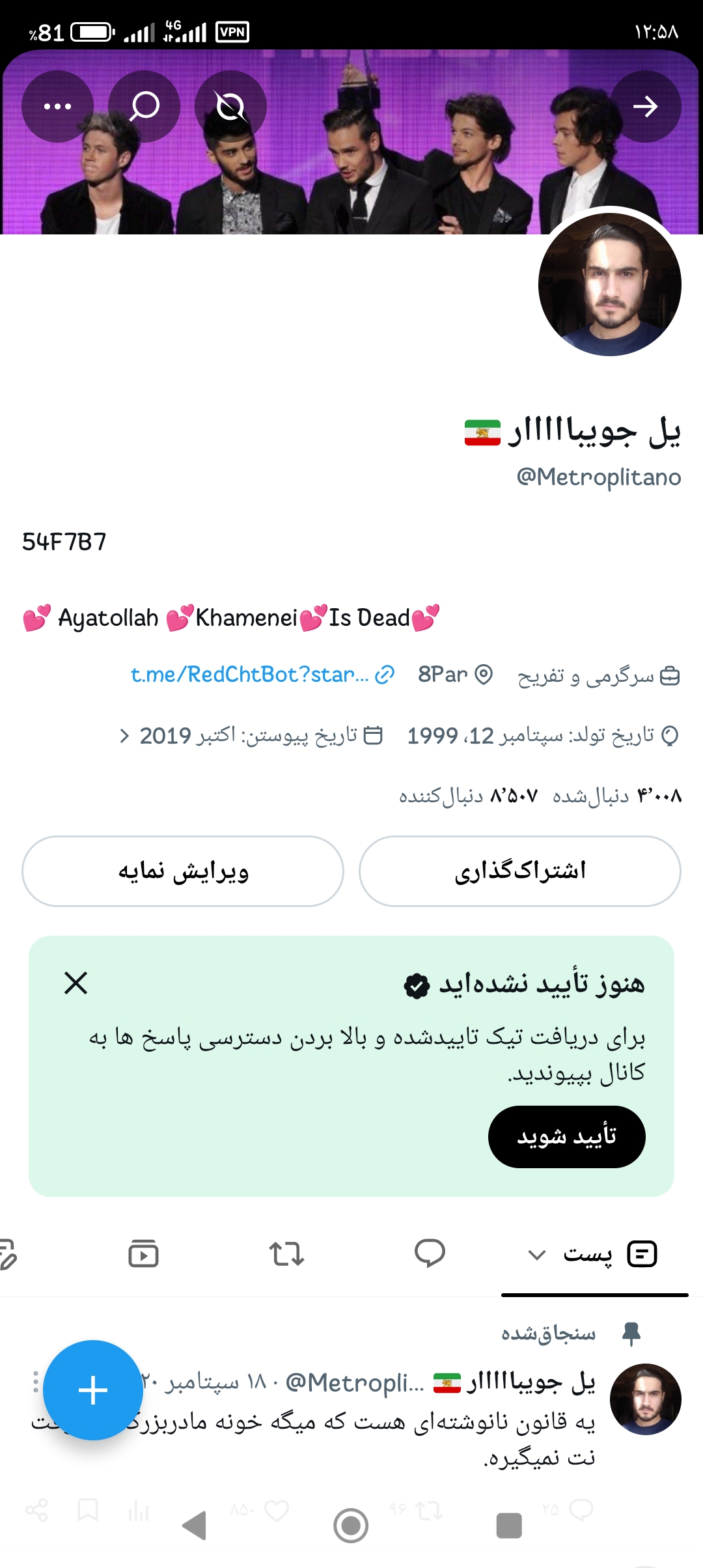View the ۸٬۵۰۷ followers list

coord(468,796)
